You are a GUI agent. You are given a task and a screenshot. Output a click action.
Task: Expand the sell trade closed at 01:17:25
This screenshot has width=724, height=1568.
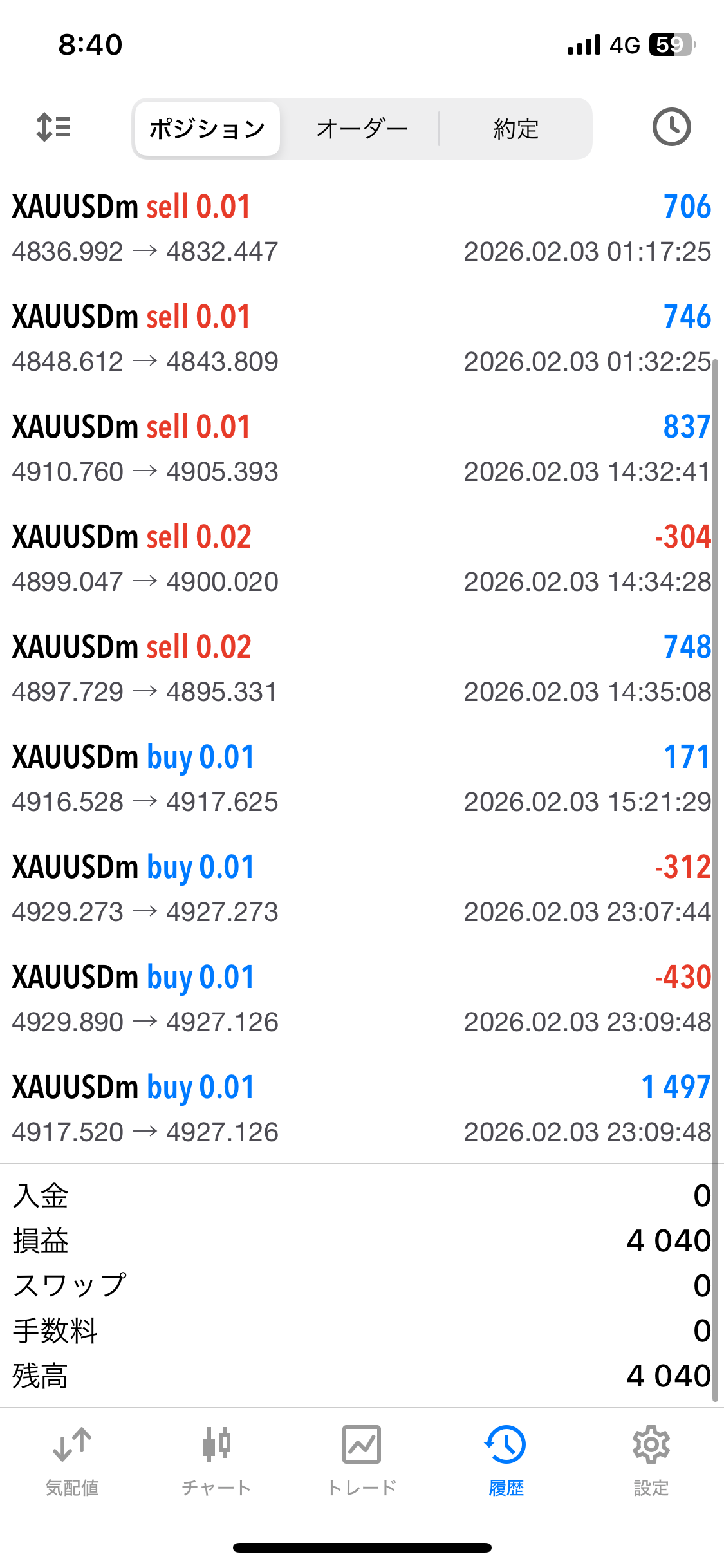click(x=362, y=229)
